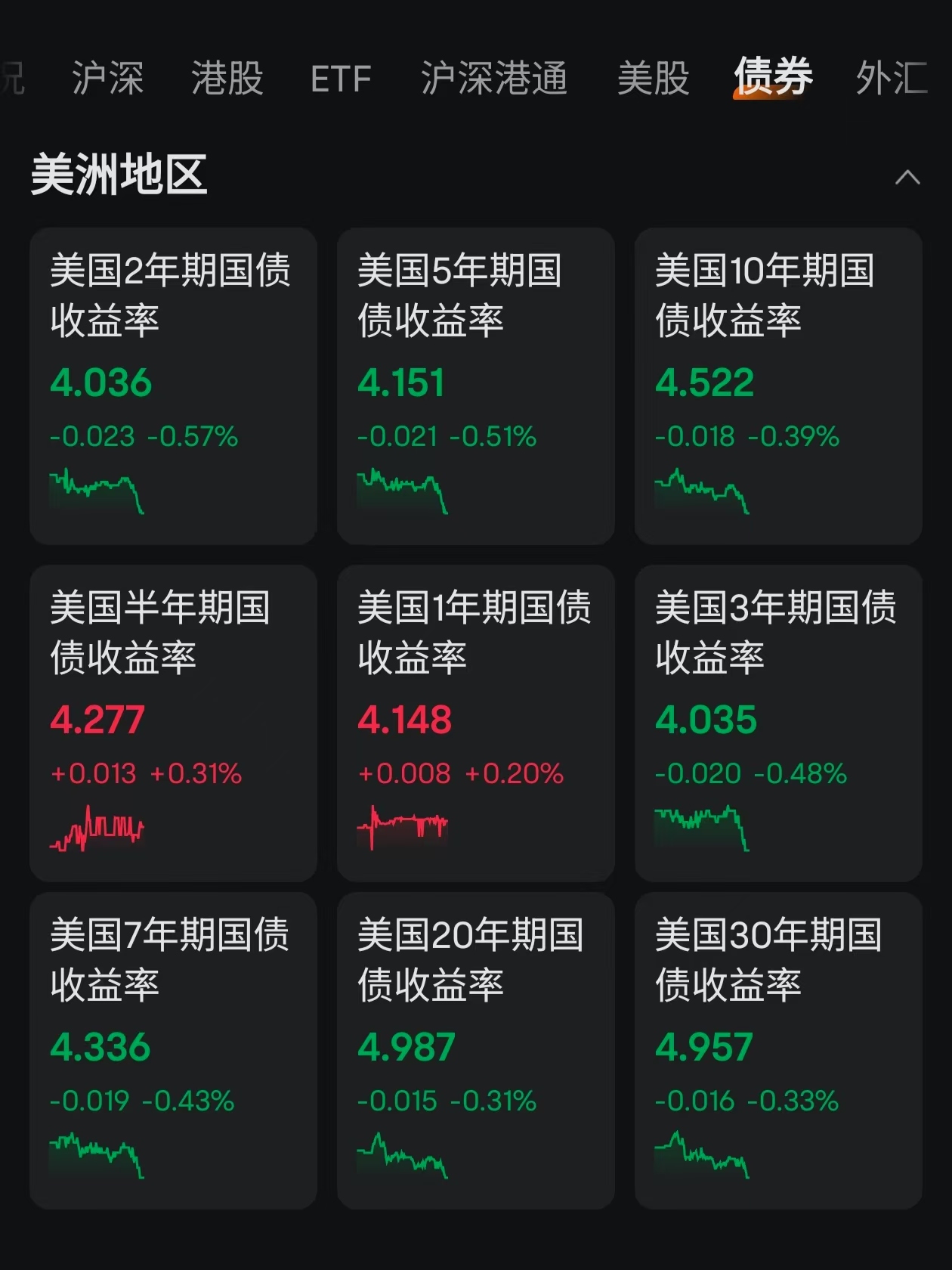Open the 外汇 tab
Image resolution: width=952 pixels, height=1270 pixels.
click(x=891, y=78)
